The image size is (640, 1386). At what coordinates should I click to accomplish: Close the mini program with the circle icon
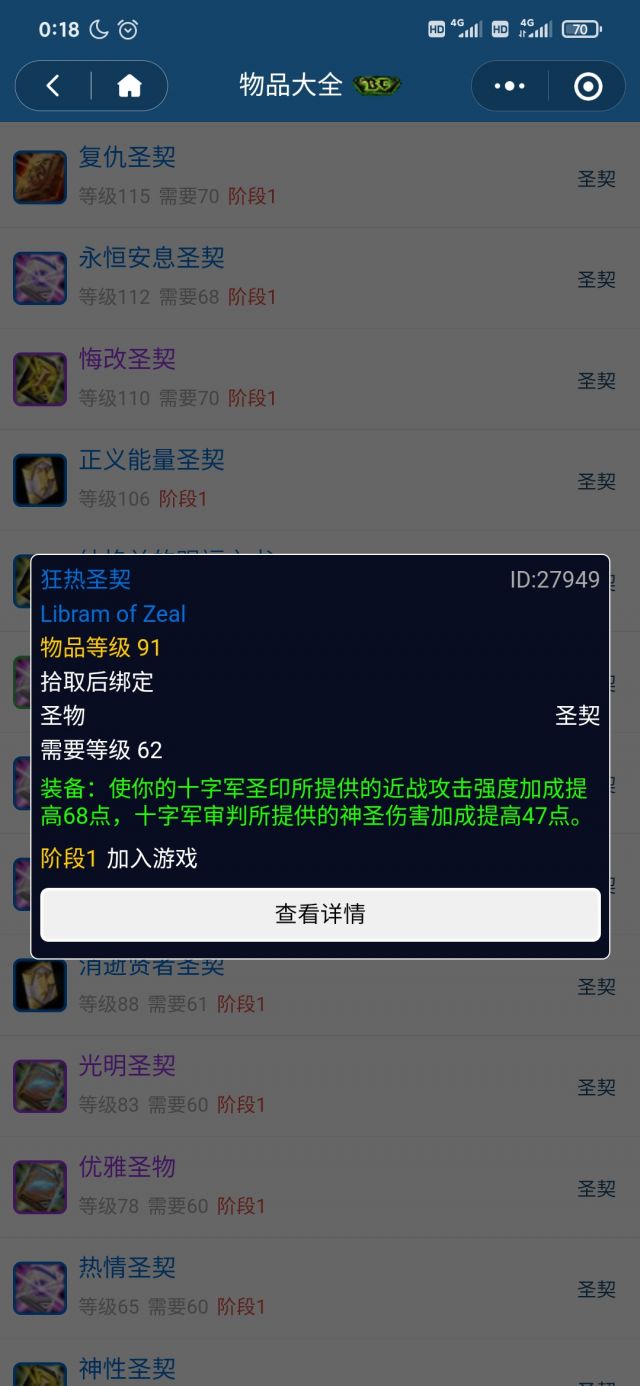pos(588,87)
